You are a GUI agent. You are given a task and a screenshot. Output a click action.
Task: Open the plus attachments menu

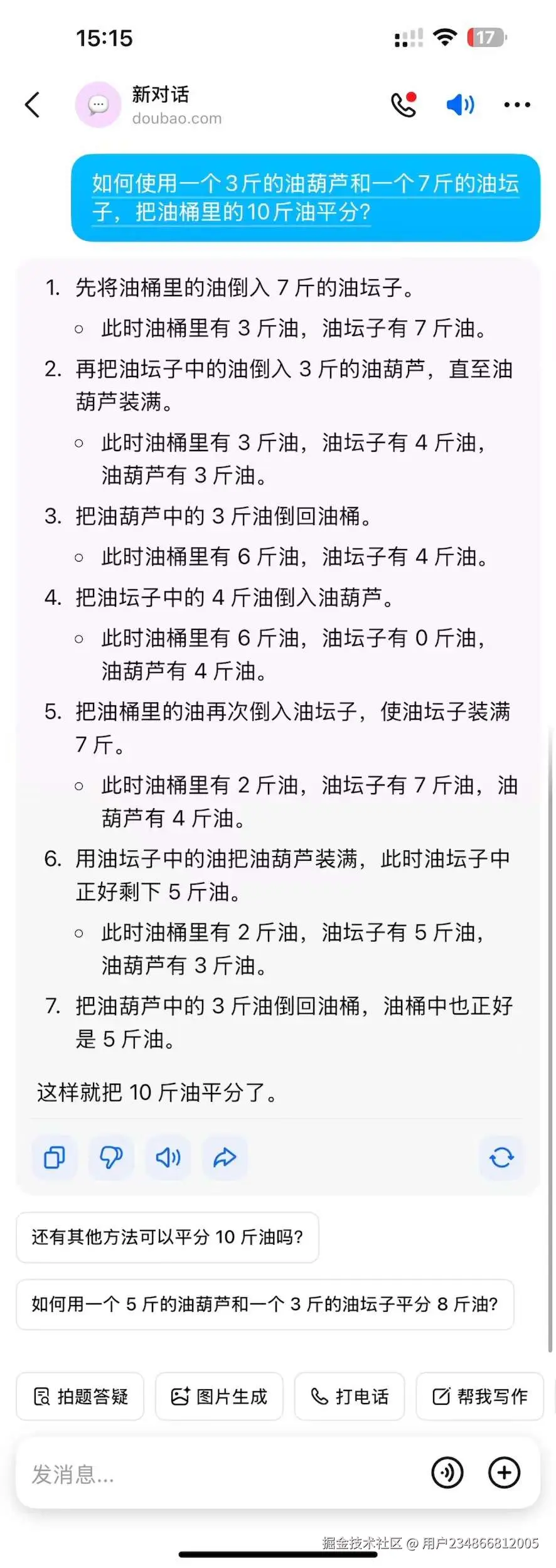pos(505,1473)
